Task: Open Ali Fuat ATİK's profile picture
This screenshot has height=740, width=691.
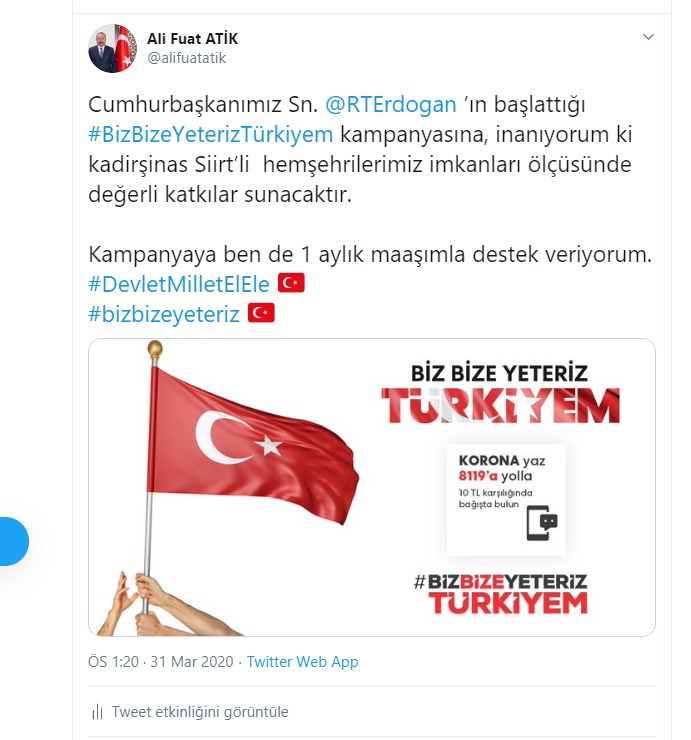Action: tap(112, 48)
